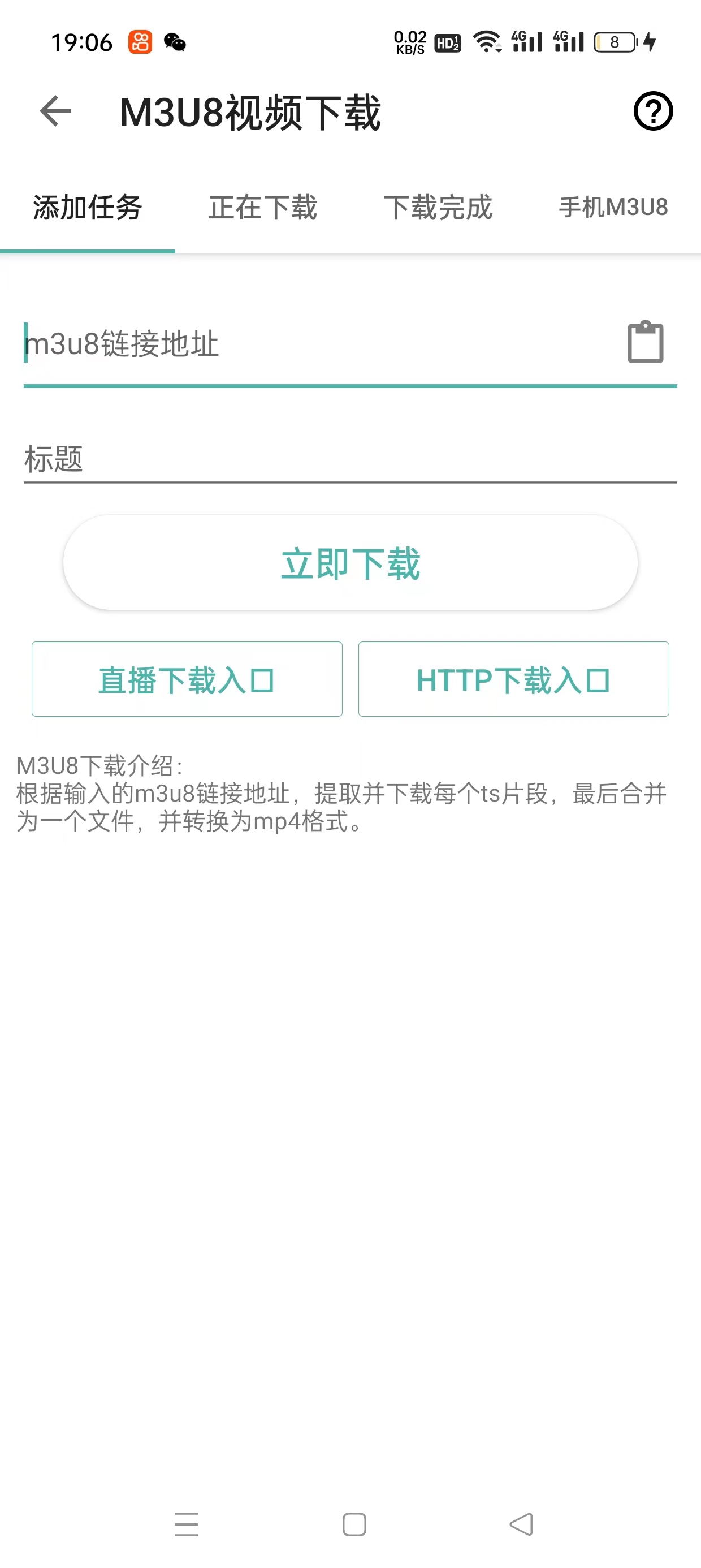Viewport: 701px width, 1568px height.
Task: Tap the clipboard paste icon
Action: coord(643,342)
